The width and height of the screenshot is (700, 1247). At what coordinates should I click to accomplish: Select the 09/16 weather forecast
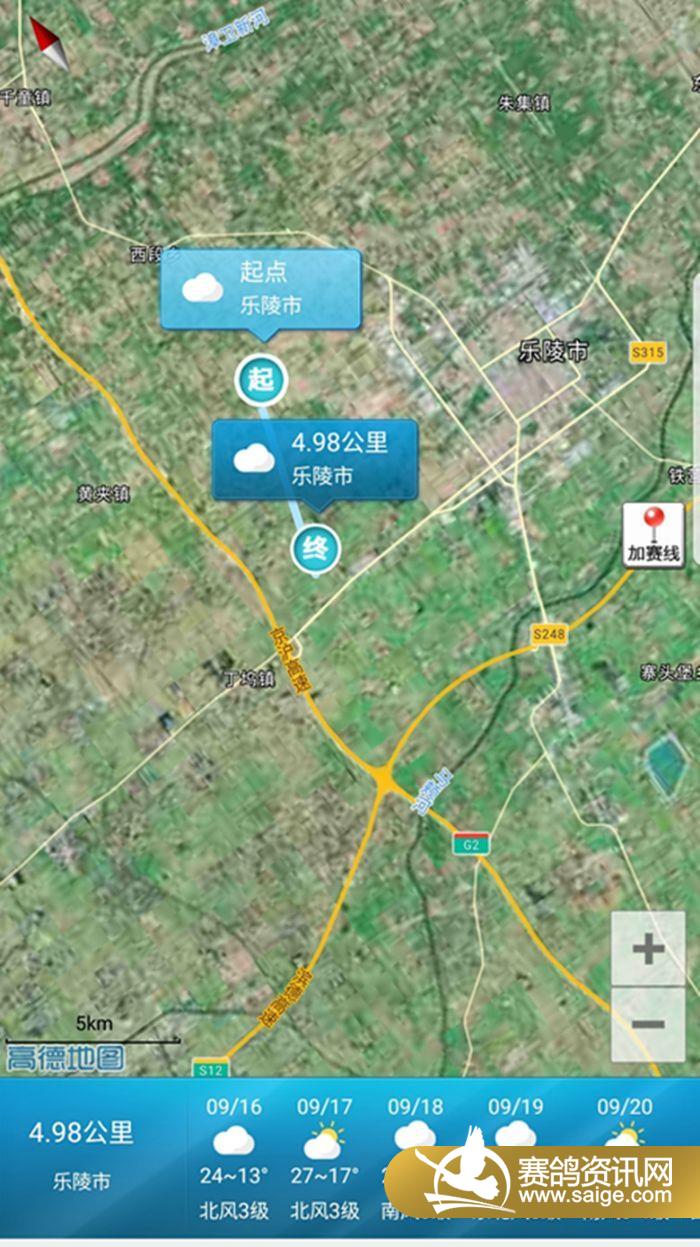click(234, 1160)
